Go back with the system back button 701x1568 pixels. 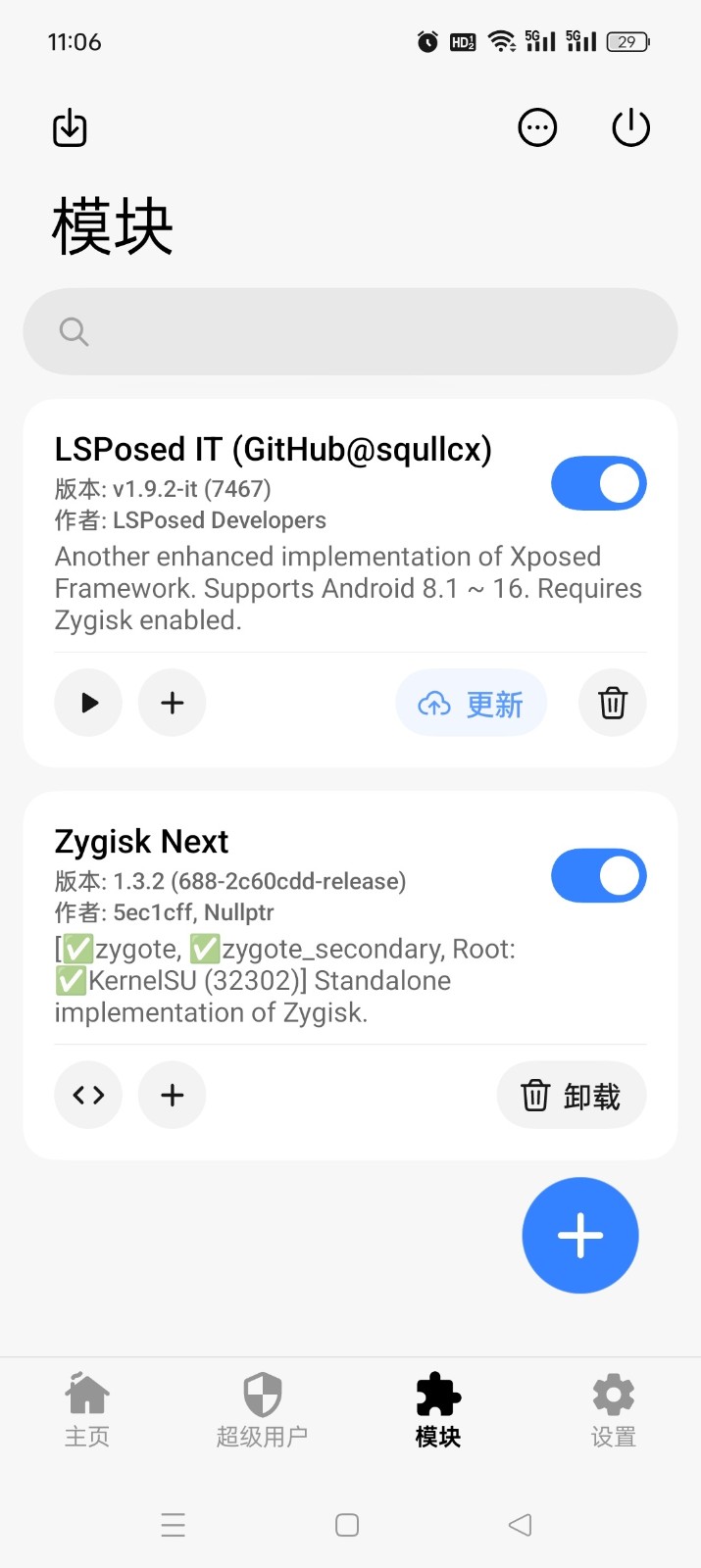(521, 1525)
